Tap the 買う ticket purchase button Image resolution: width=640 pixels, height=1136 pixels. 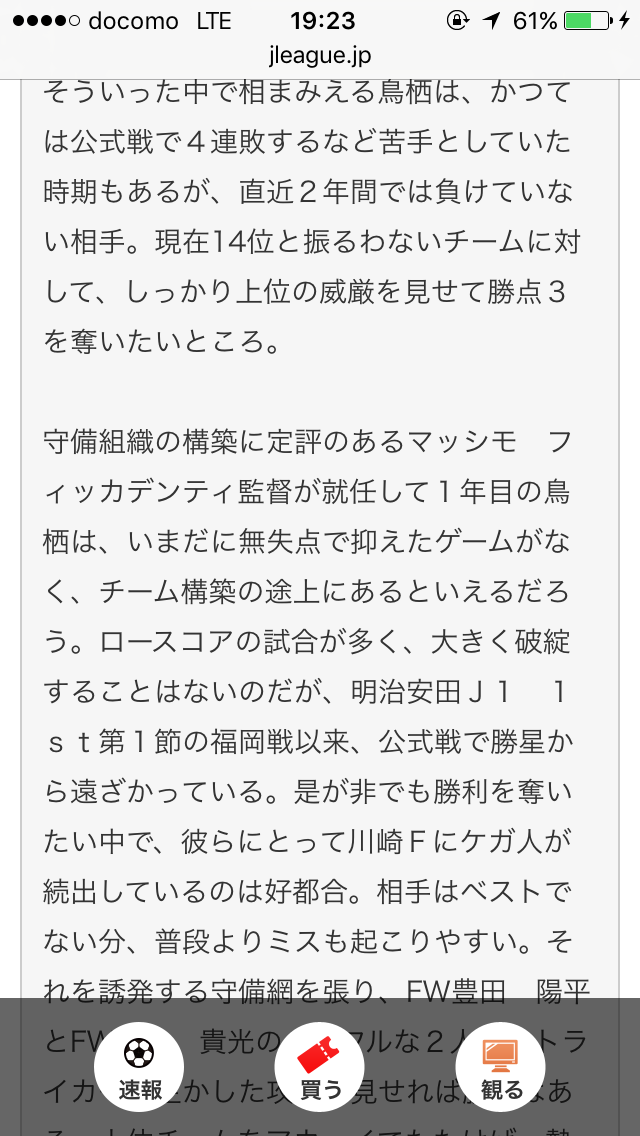pyautogui.click(x=320, y=1066)
